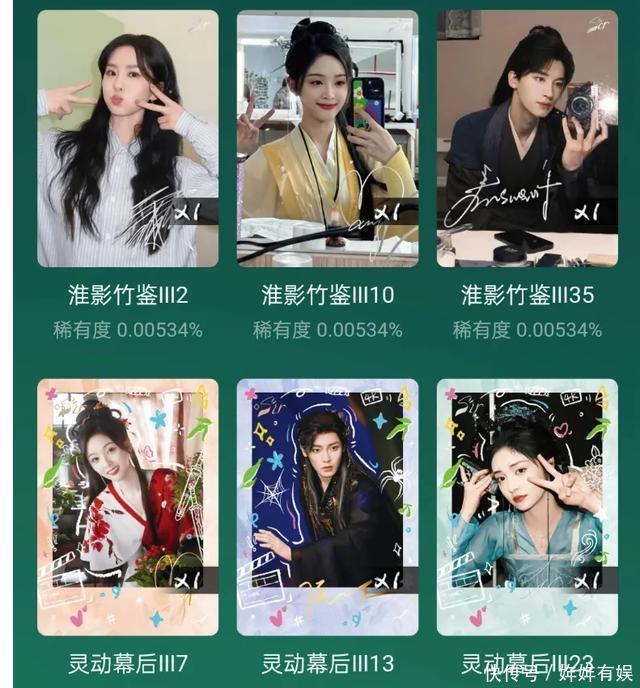
Task: Open the 淮影竹鉴III35 card
Action: coord(527,140)
